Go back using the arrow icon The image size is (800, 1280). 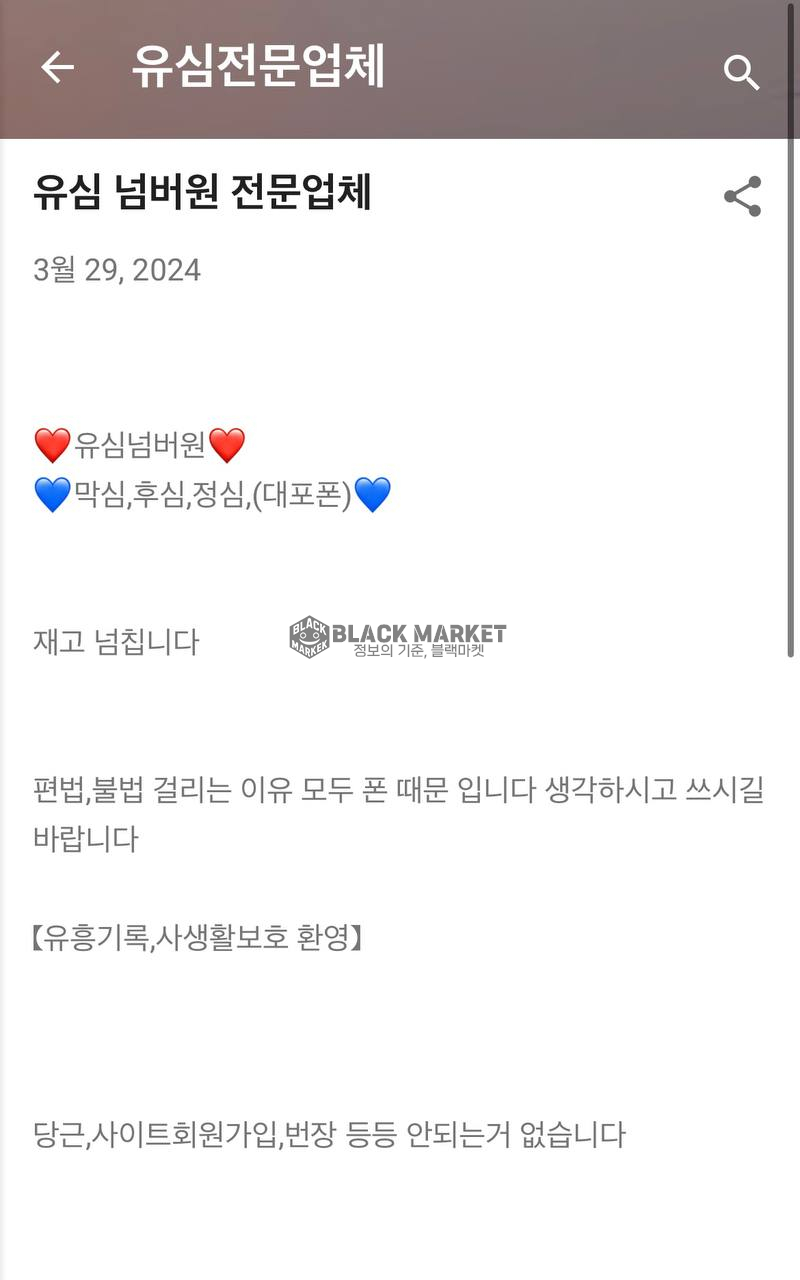(57, 68)
